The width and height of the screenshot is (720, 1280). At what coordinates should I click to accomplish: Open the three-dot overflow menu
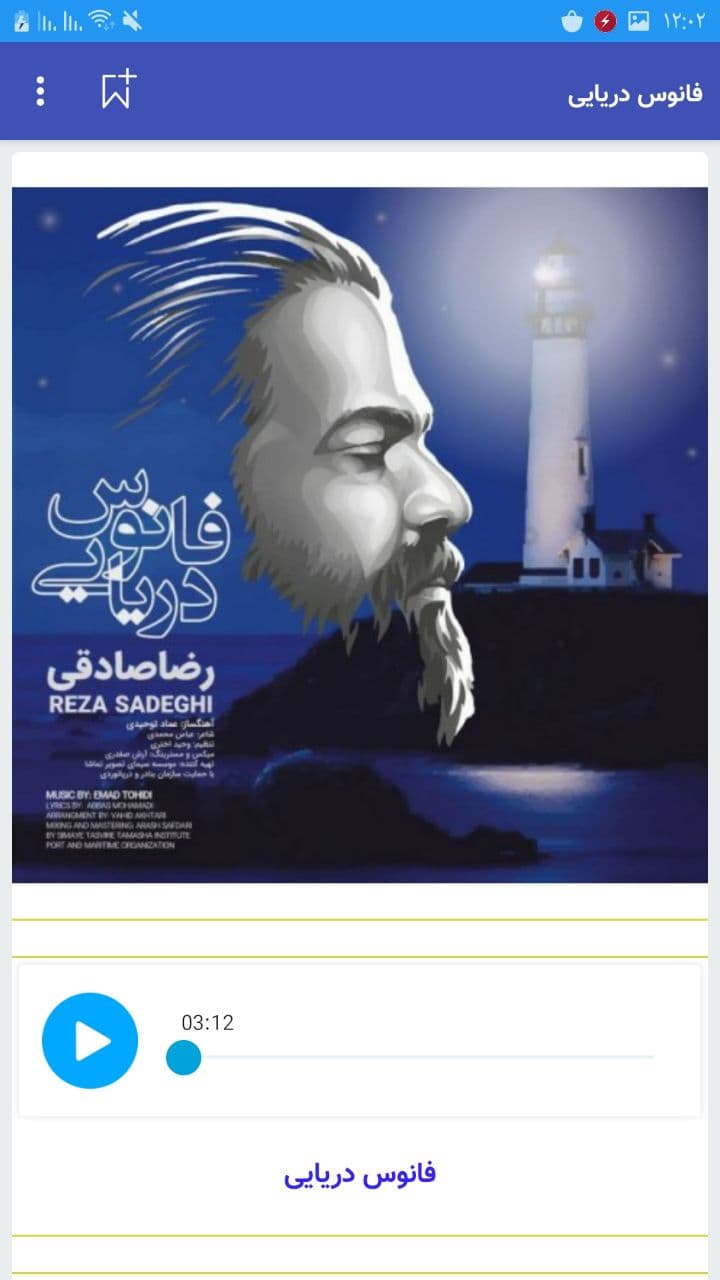[x=40, y=91]
